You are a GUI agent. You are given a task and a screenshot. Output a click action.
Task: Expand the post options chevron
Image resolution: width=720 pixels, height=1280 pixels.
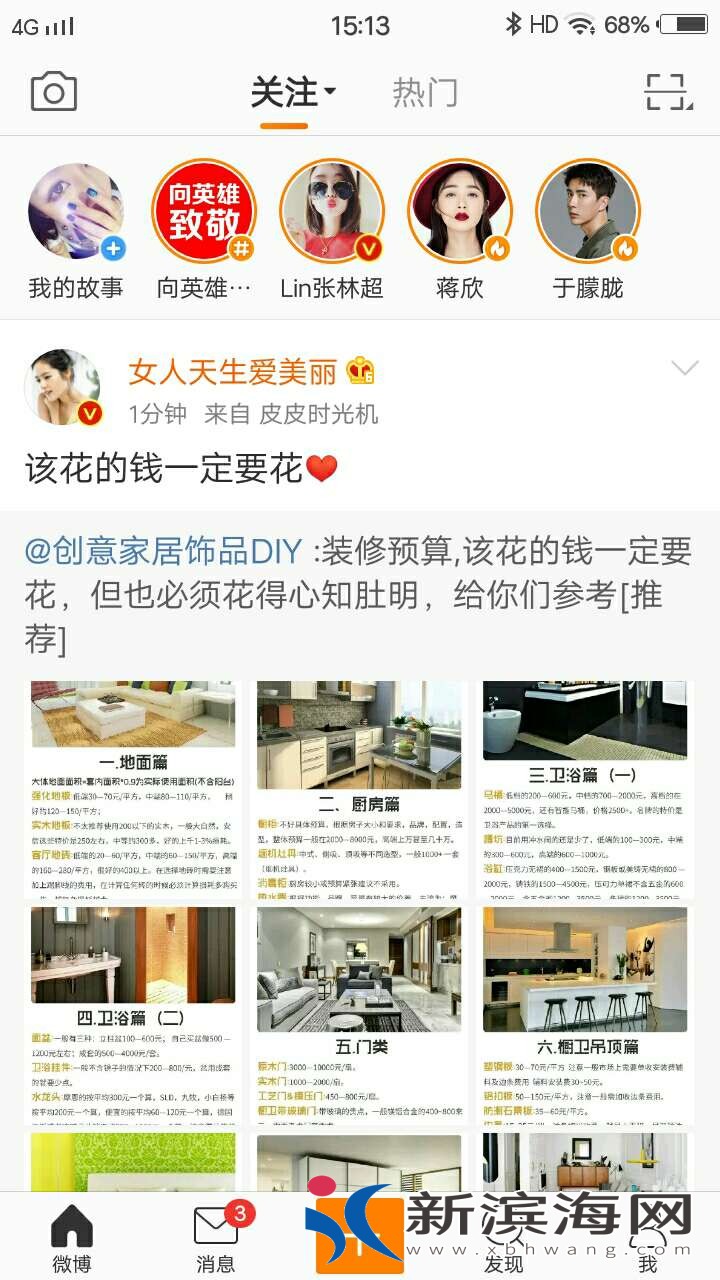684,369
